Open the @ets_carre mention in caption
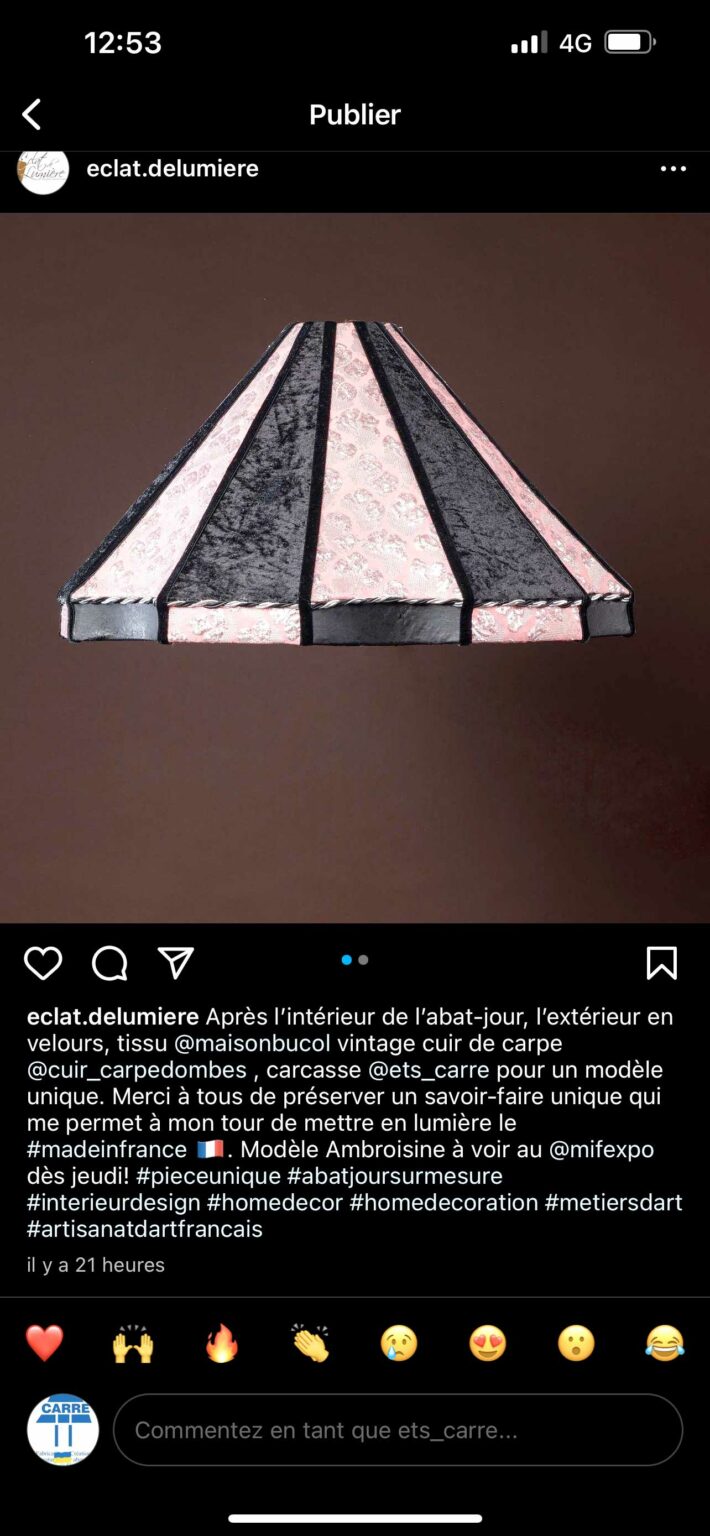710x1536 pixels. point(430,1070)
